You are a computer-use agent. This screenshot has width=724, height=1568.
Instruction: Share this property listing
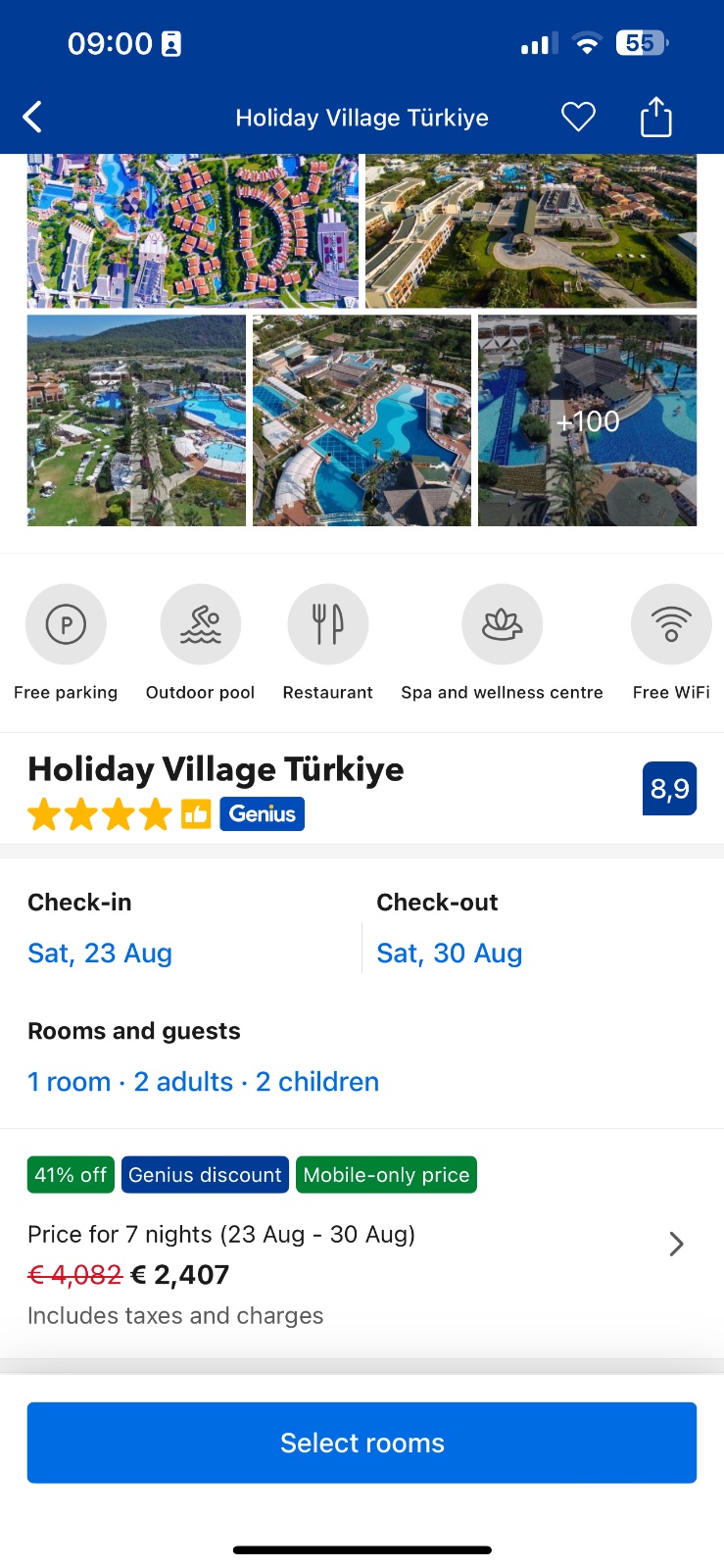(x=655, y=118)
